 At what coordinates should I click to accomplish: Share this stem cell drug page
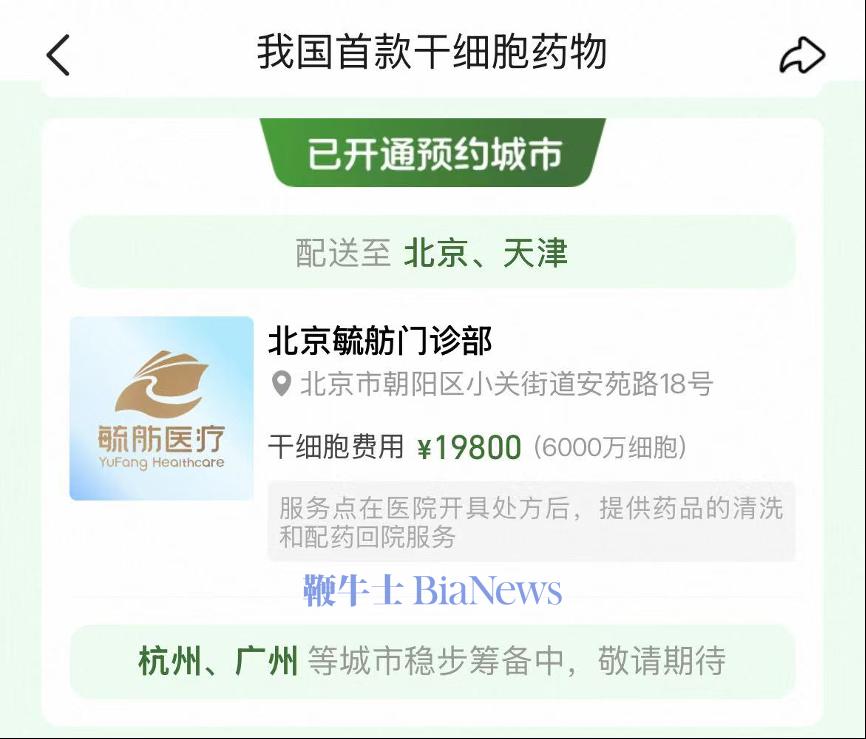[x=802, y=55]
